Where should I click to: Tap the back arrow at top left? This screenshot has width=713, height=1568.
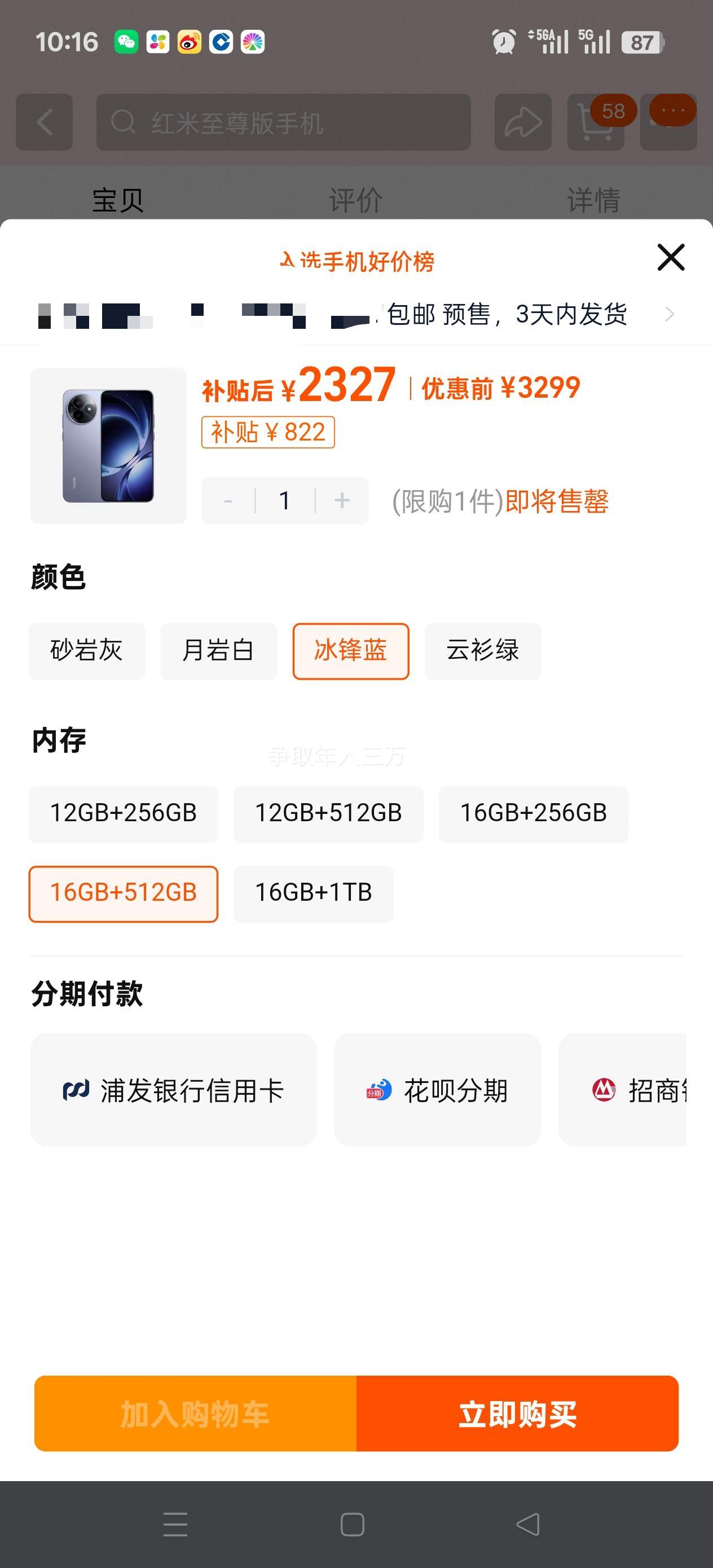click(x=44, y=122)
